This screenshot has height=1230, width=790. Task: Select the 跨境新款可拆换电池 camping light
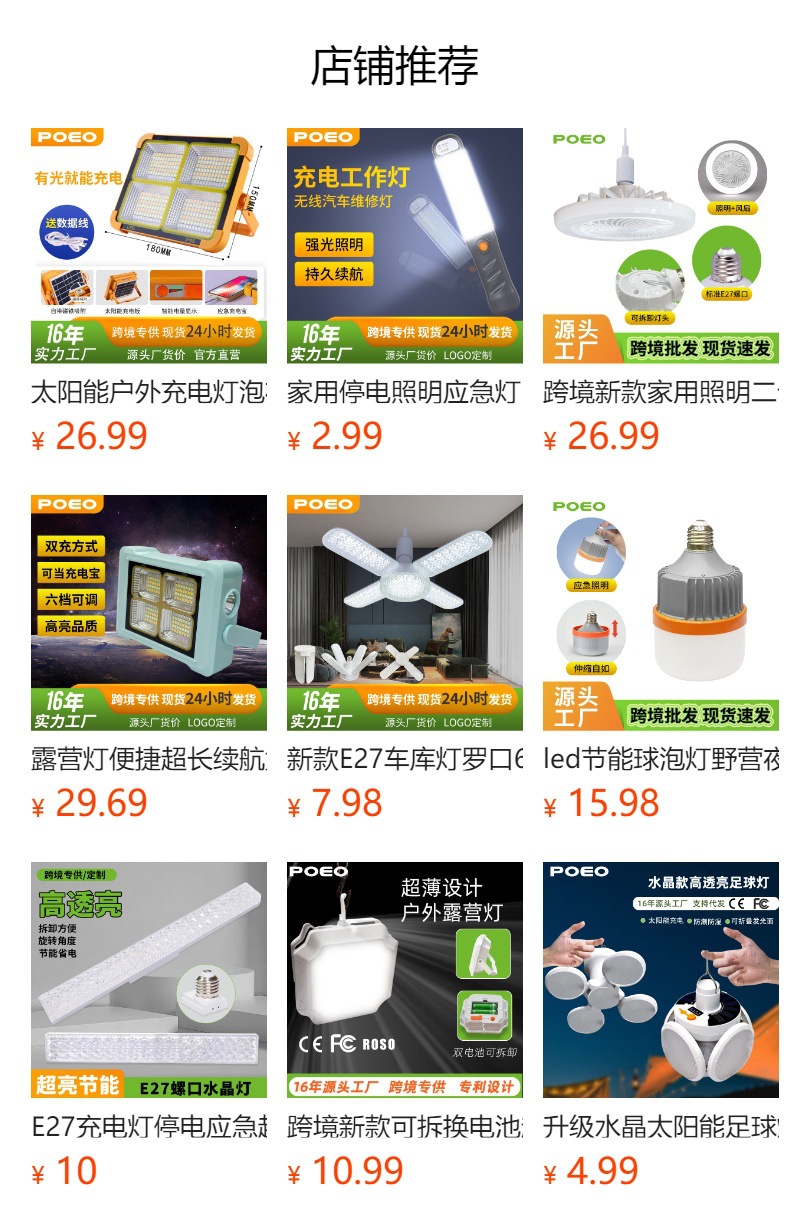coord(405,980)
